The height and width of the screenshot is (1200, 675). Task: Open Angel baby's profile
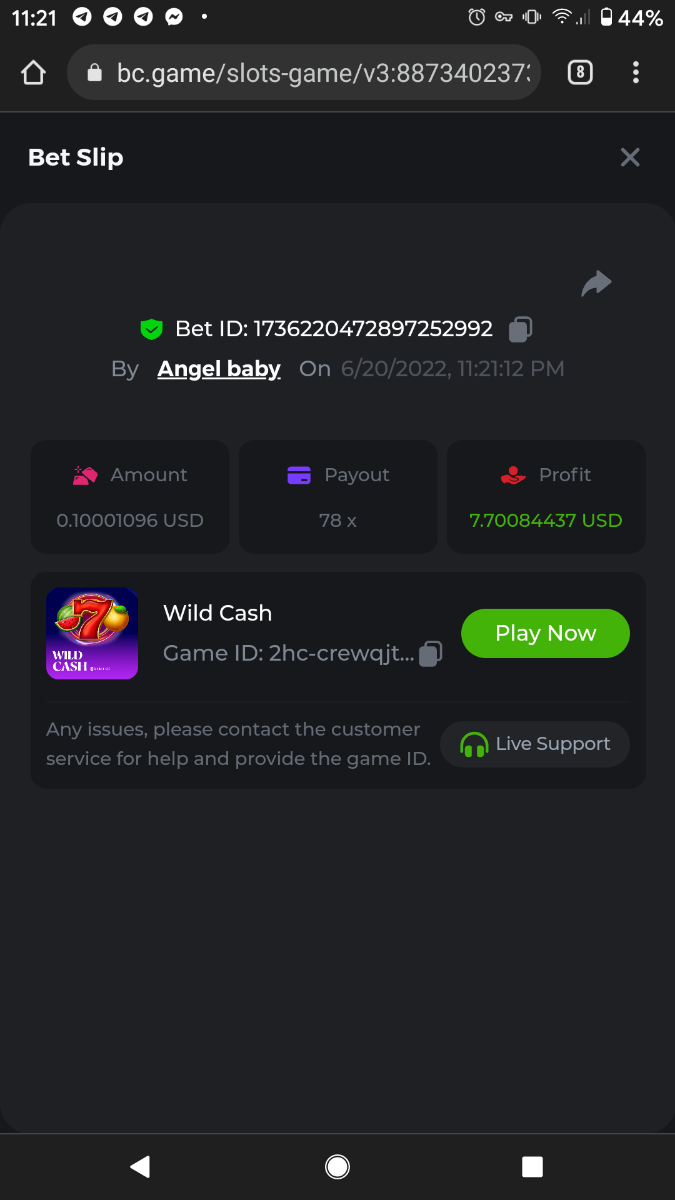(219, 369)
